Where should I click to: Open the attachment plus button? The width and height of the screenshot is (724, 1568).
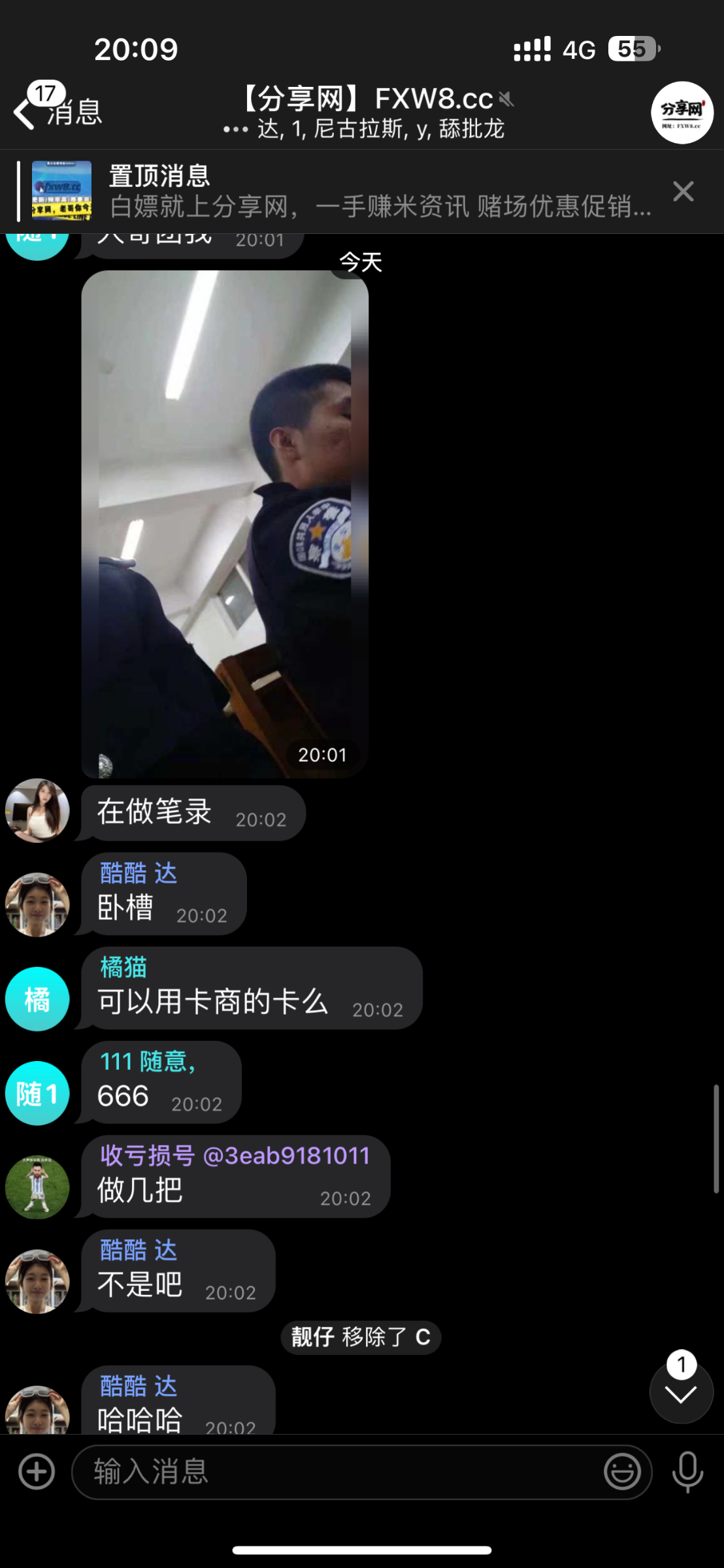[37, 1472]
